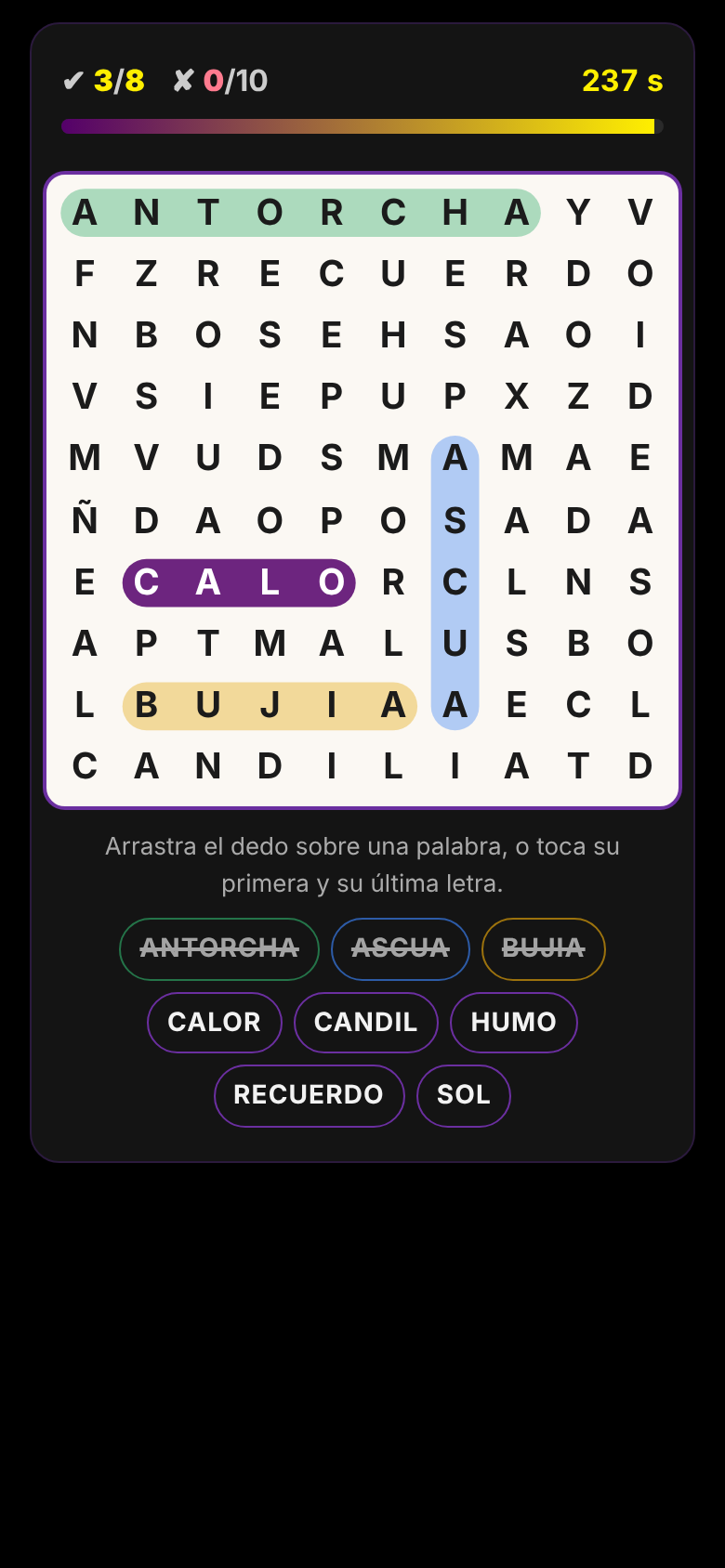Tap the letter X in the grid
The image size is (725, 1568).
(517, 397)
